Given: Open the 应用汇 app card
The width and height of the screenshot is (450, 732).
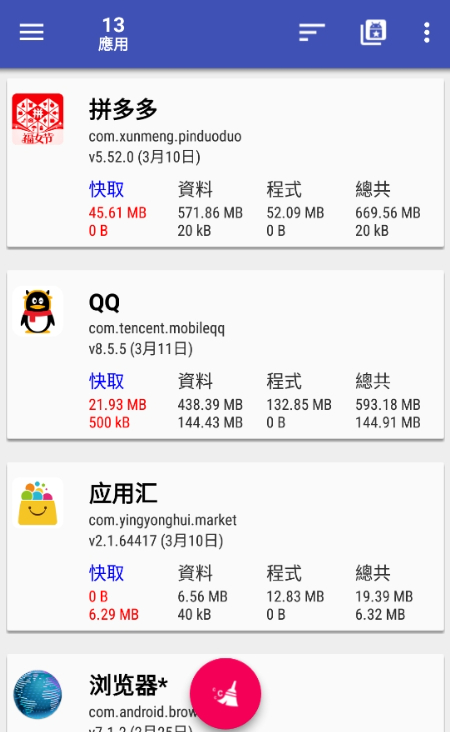Looking at the screenshot, I should tap(225, 547).
